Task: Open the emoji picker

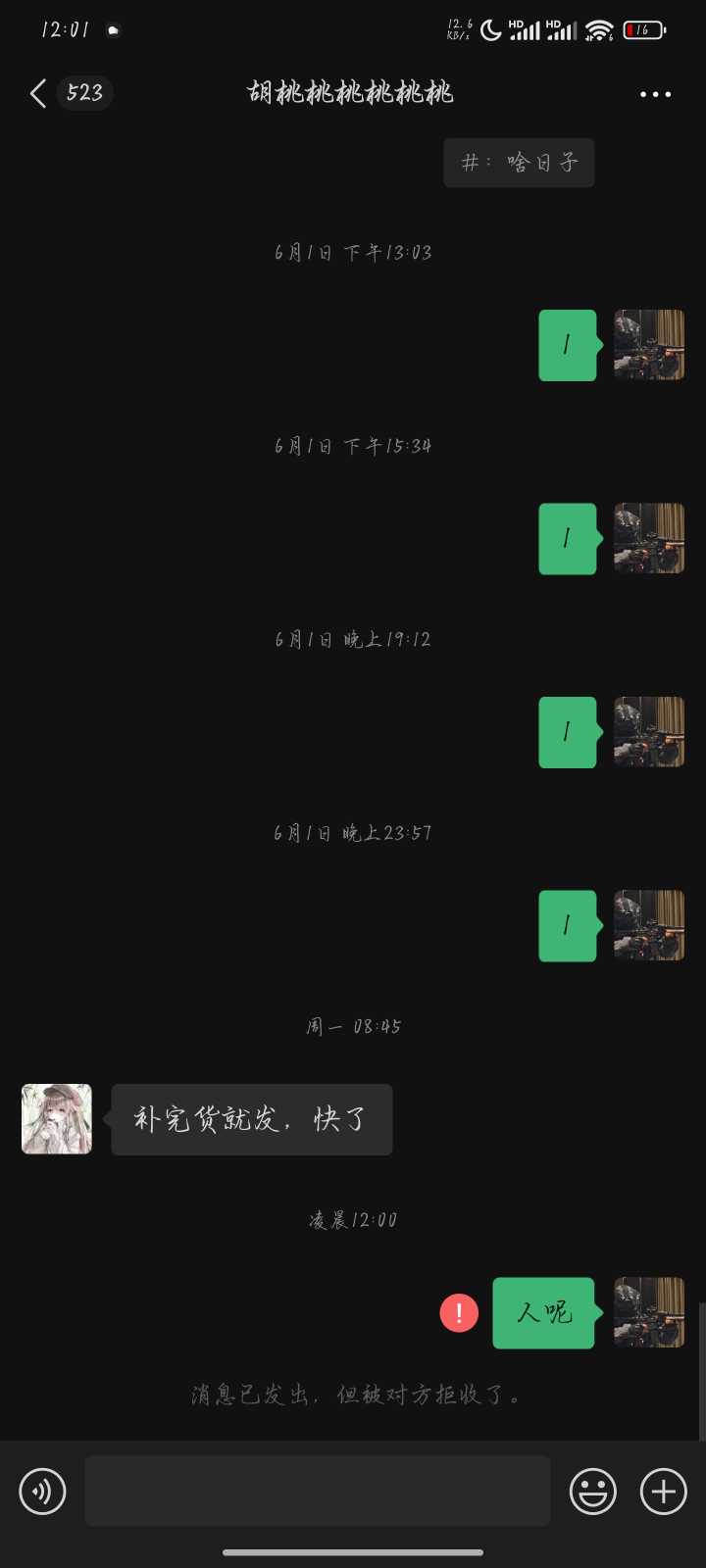Action: click(x=593, y=1492)
